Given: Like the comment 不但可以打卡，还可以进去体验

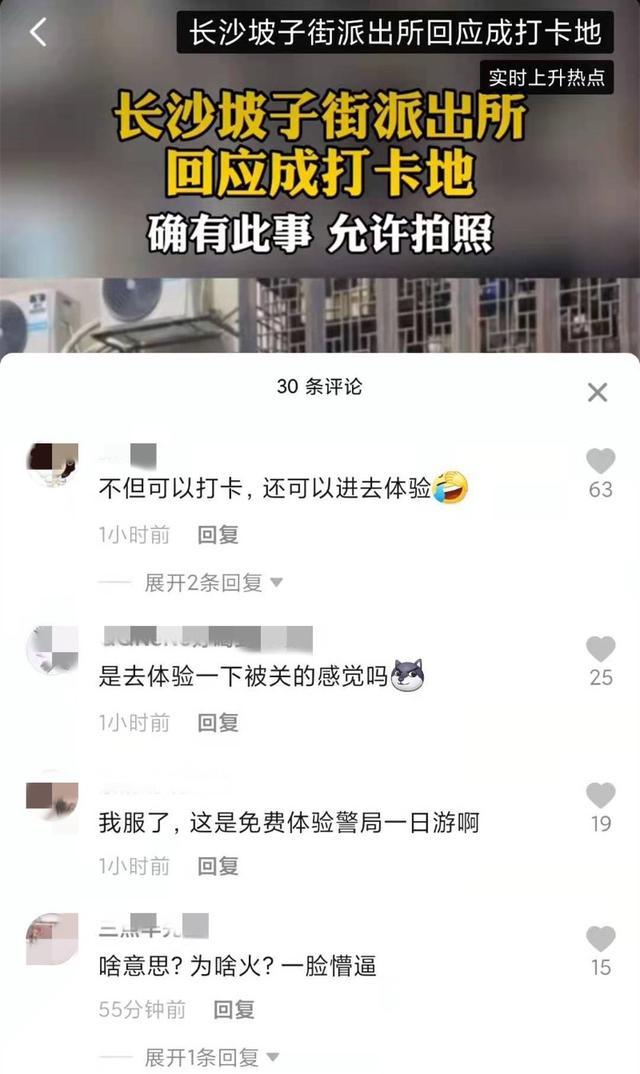Looking at the screenshot, I should pos(600,461).
